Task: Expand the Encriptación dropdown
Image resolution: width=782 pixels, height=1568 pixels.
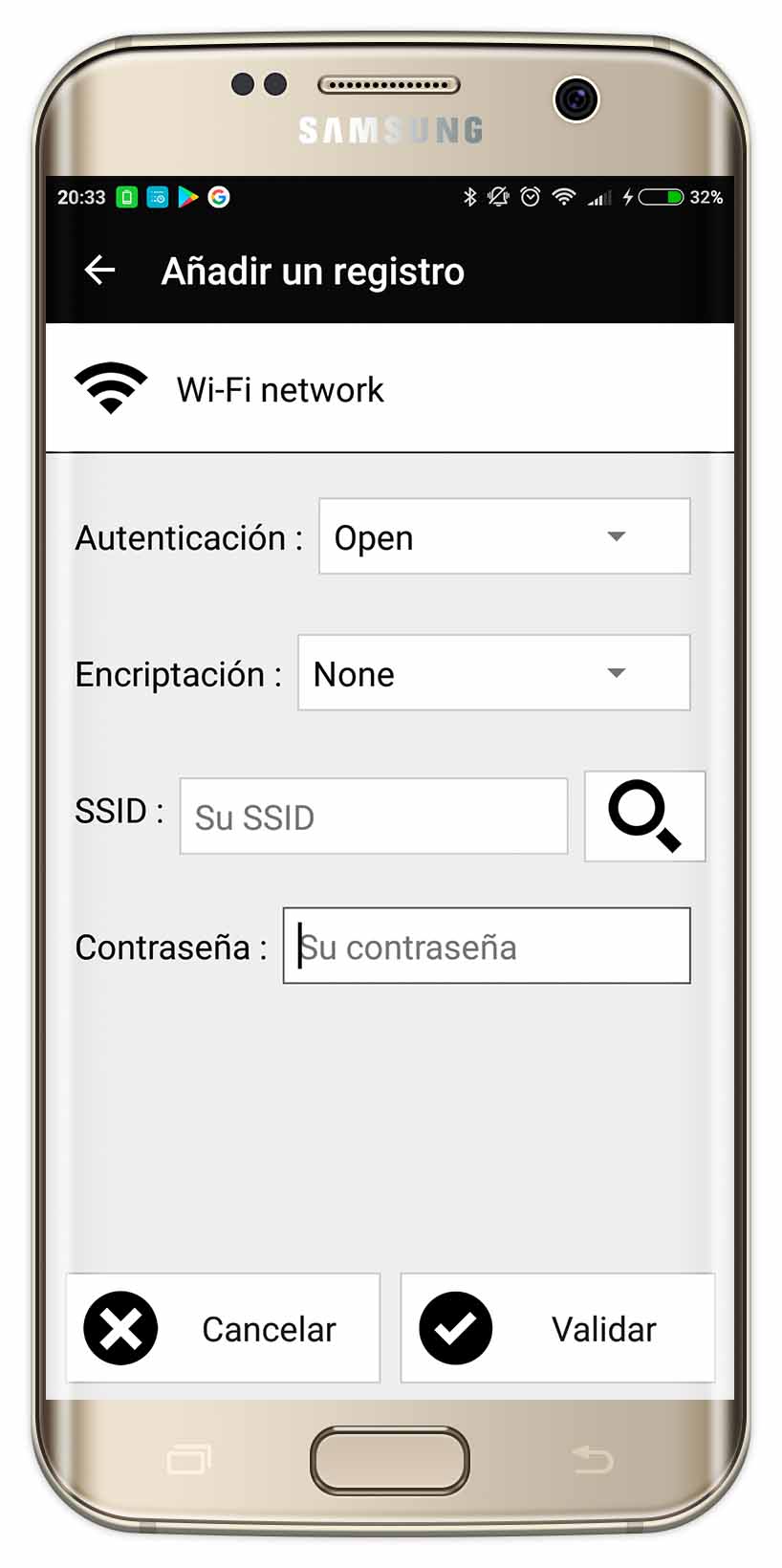Action: point(493,673)
